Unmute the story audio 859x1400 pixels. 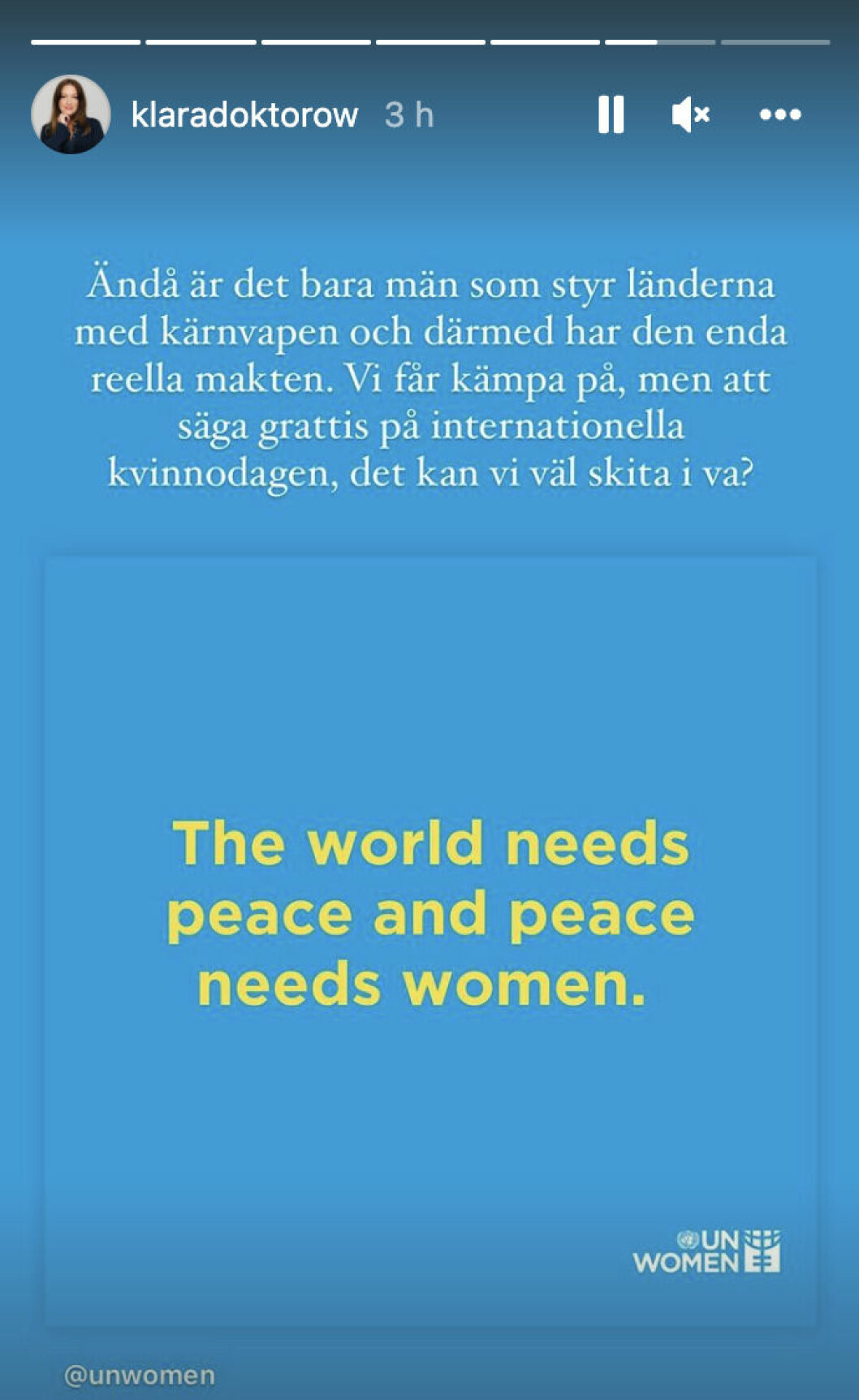click(691, 114)
